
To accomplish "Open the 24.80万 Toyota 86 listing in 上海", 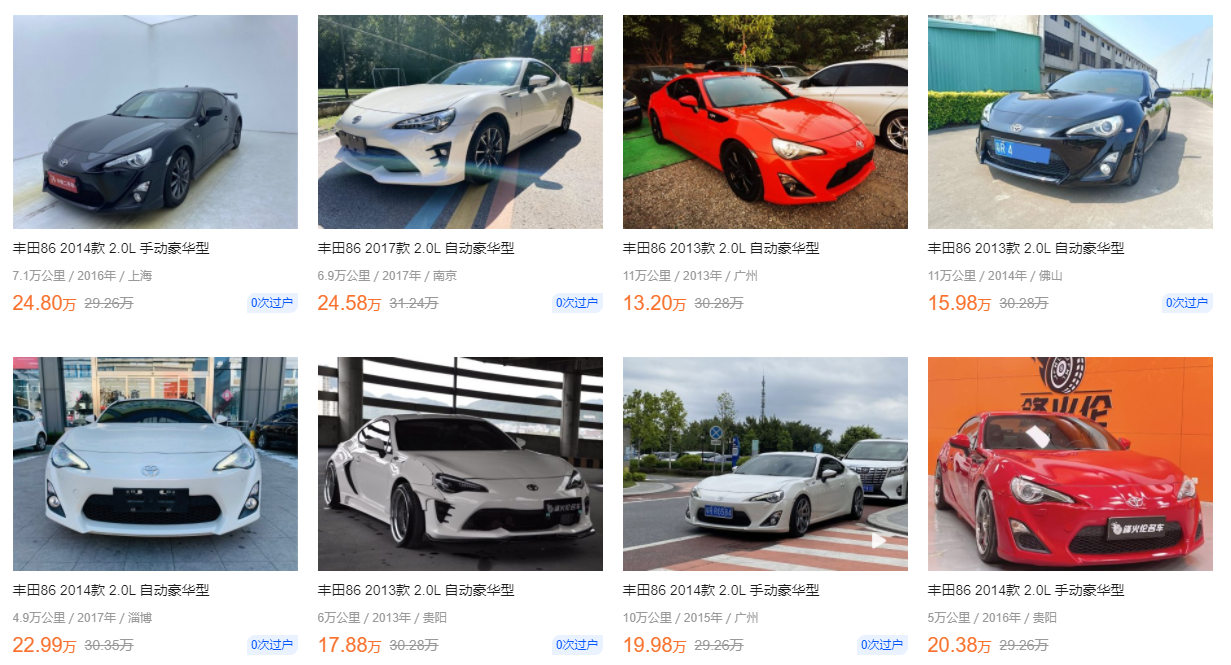I will tap(155, 123).
